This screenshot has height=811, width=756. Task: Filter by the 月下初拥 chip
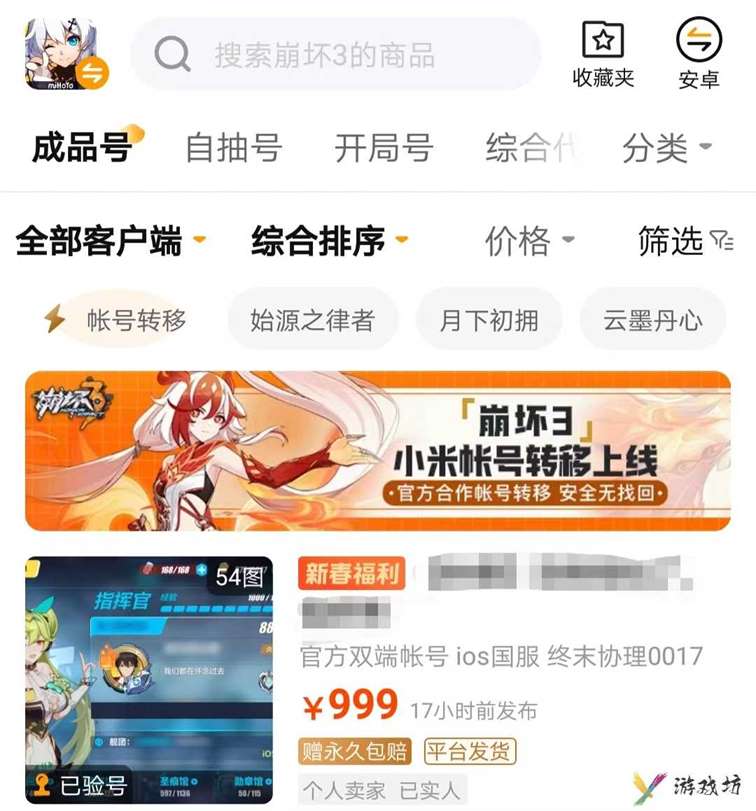489,320
